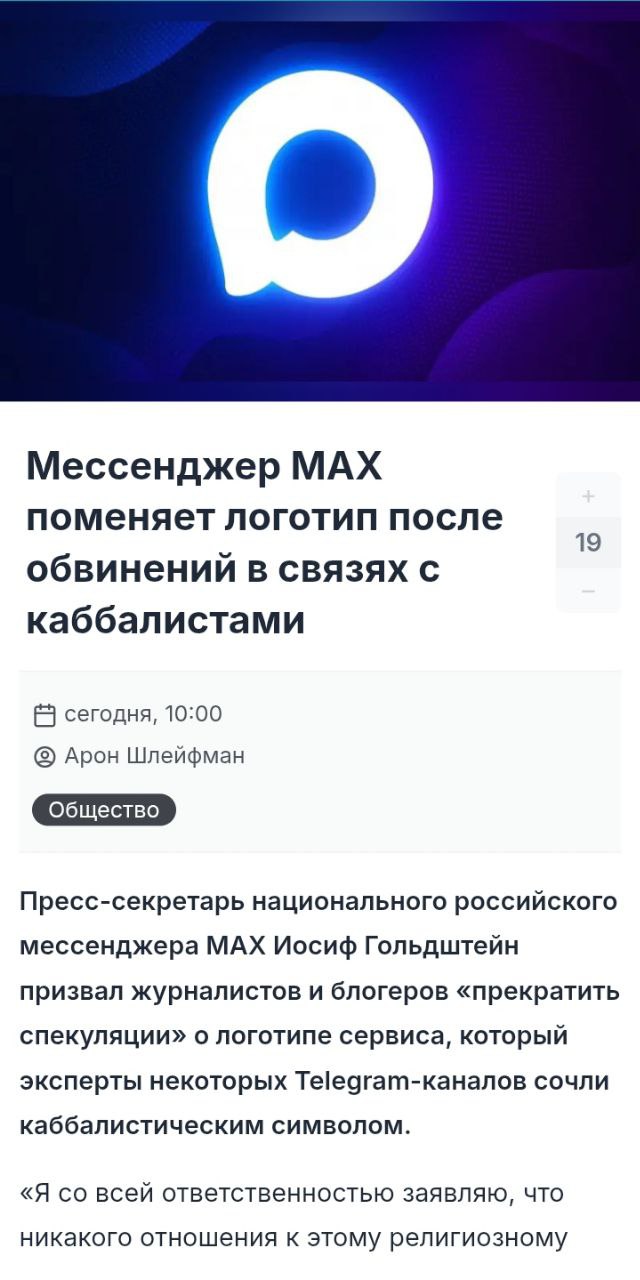Image resolution: width=640 pixels, height=1280 pixels.
Task: Downvote the article with the minus button
Action: pos(588,591)
